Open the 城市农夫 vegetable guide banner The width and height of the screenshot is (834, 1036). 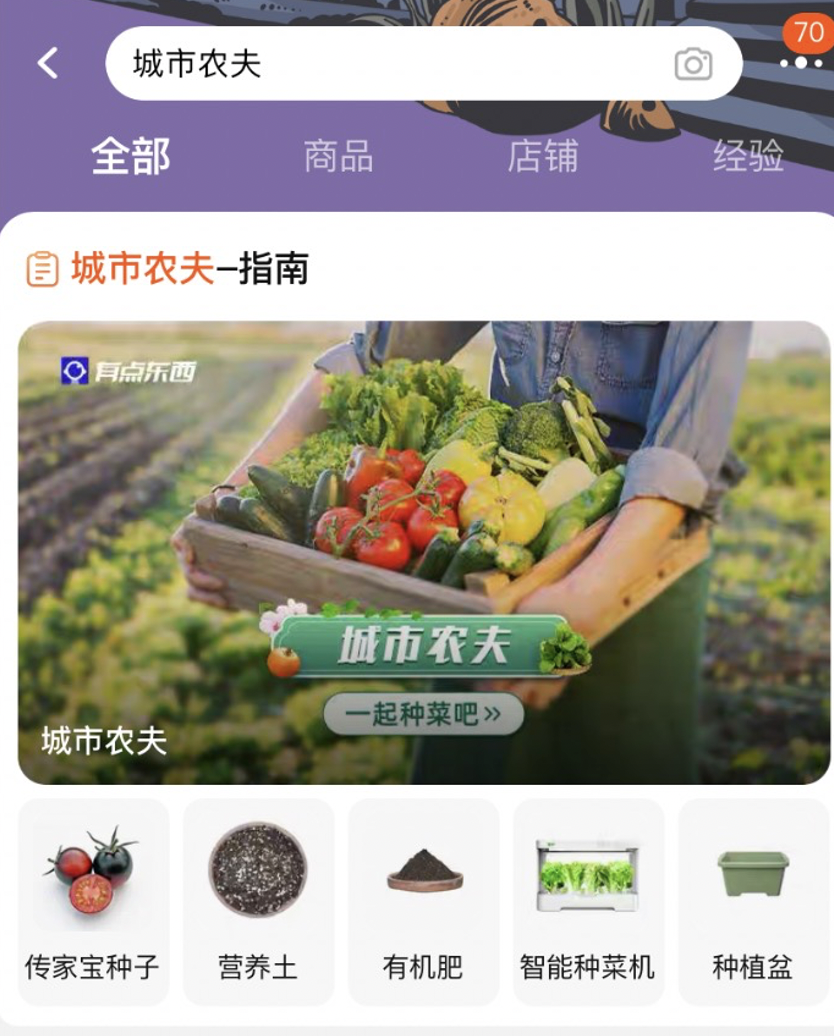[424, 552]
